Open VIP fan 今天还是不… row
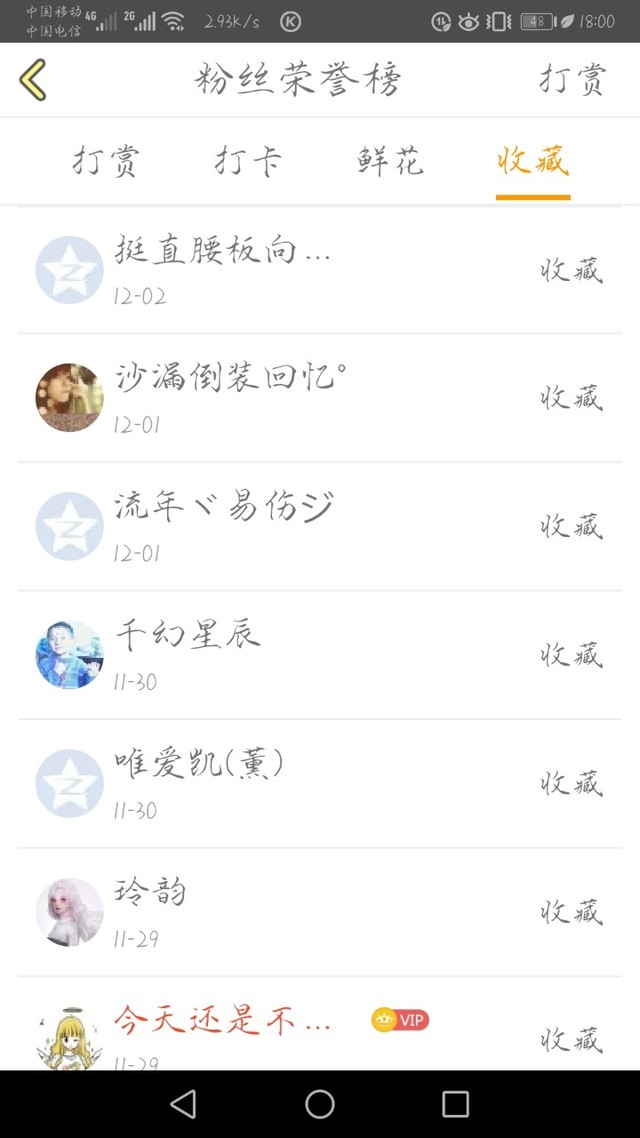Viewport: 640px width, 1138px height. coord(320,1035)
